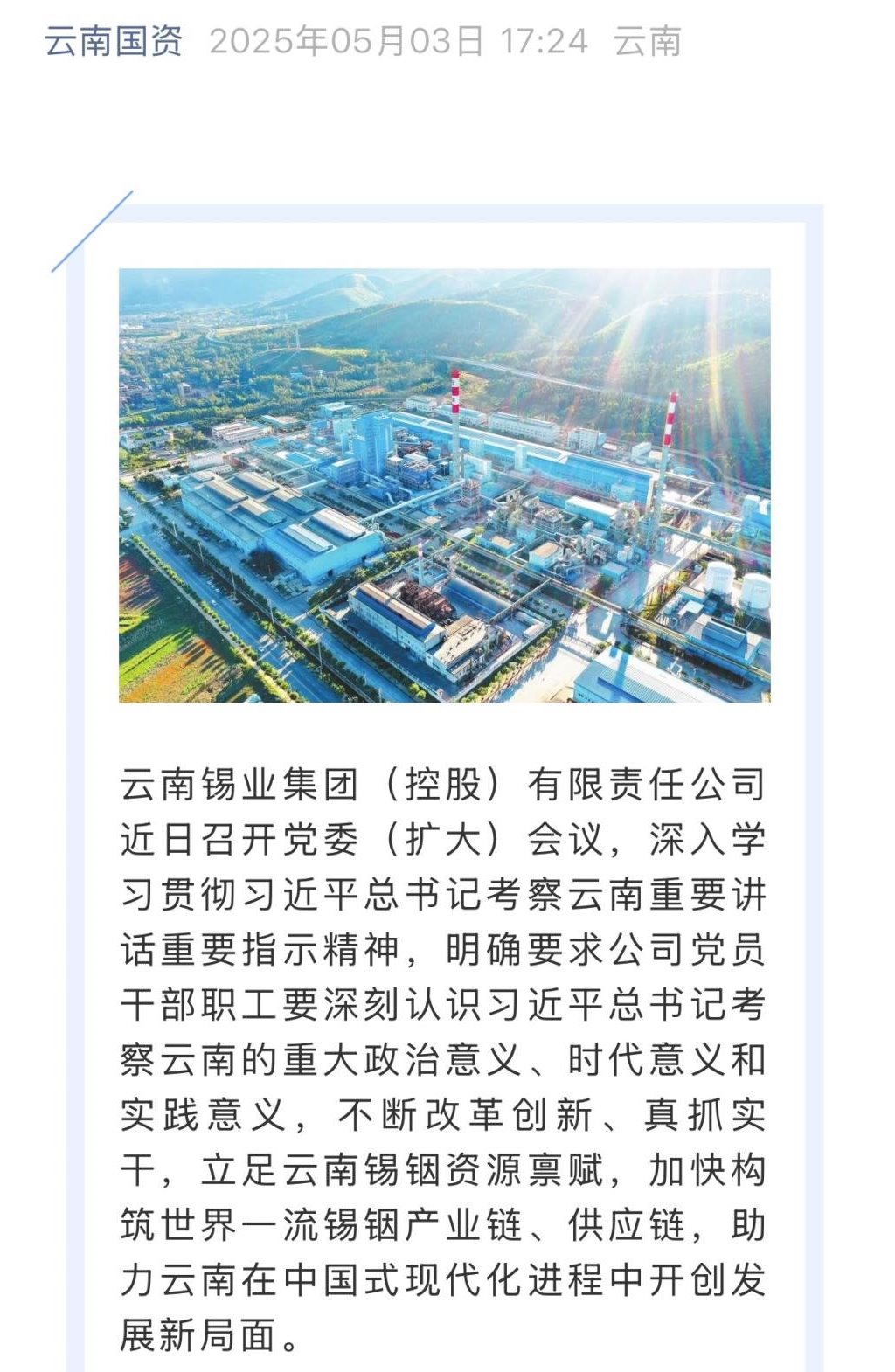Screen dimensions: 895x1372
Task: Open the 云南国资 account profile link
Action: click(114, 41)
